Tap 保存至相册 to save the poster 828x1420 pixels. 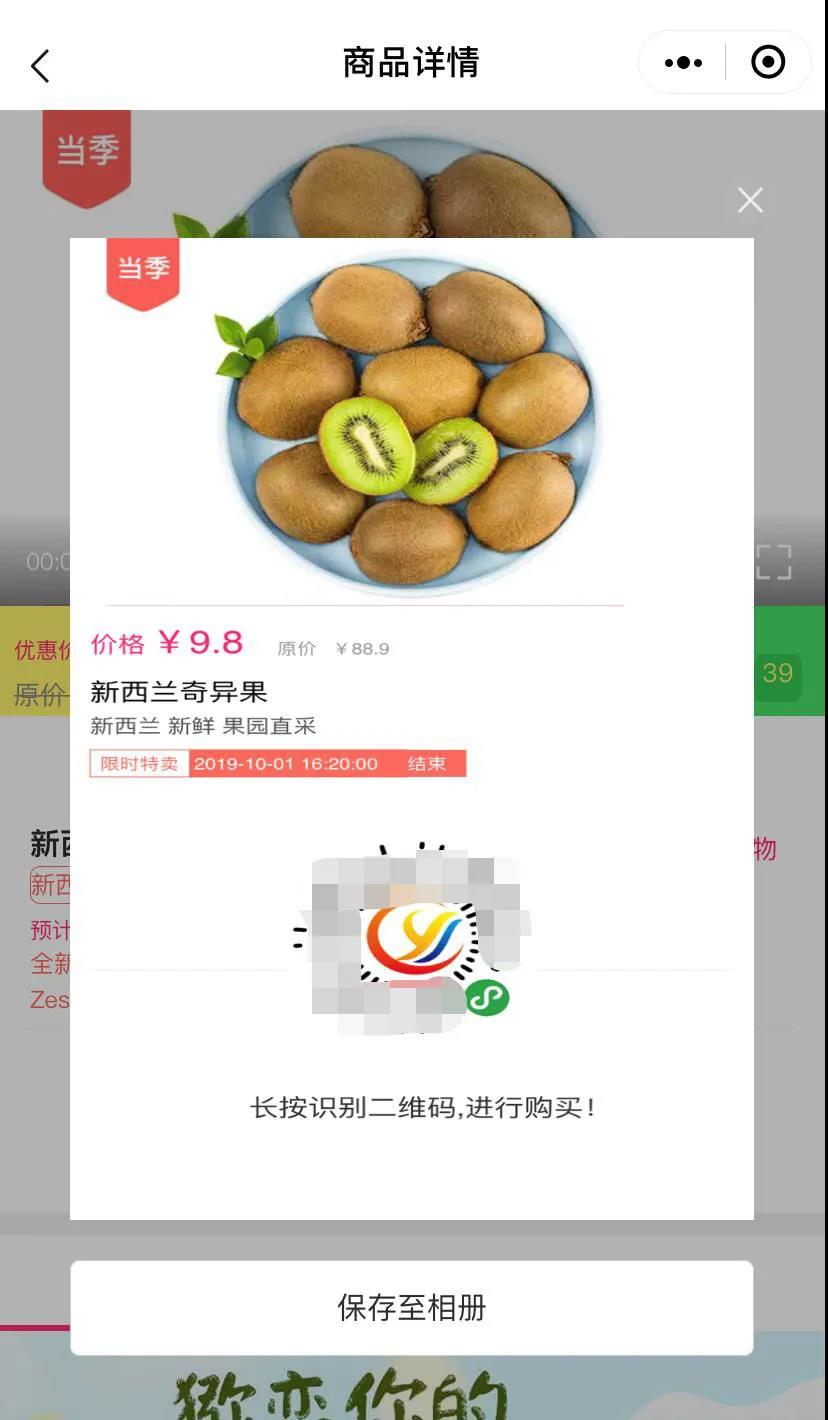(411, 1307)
